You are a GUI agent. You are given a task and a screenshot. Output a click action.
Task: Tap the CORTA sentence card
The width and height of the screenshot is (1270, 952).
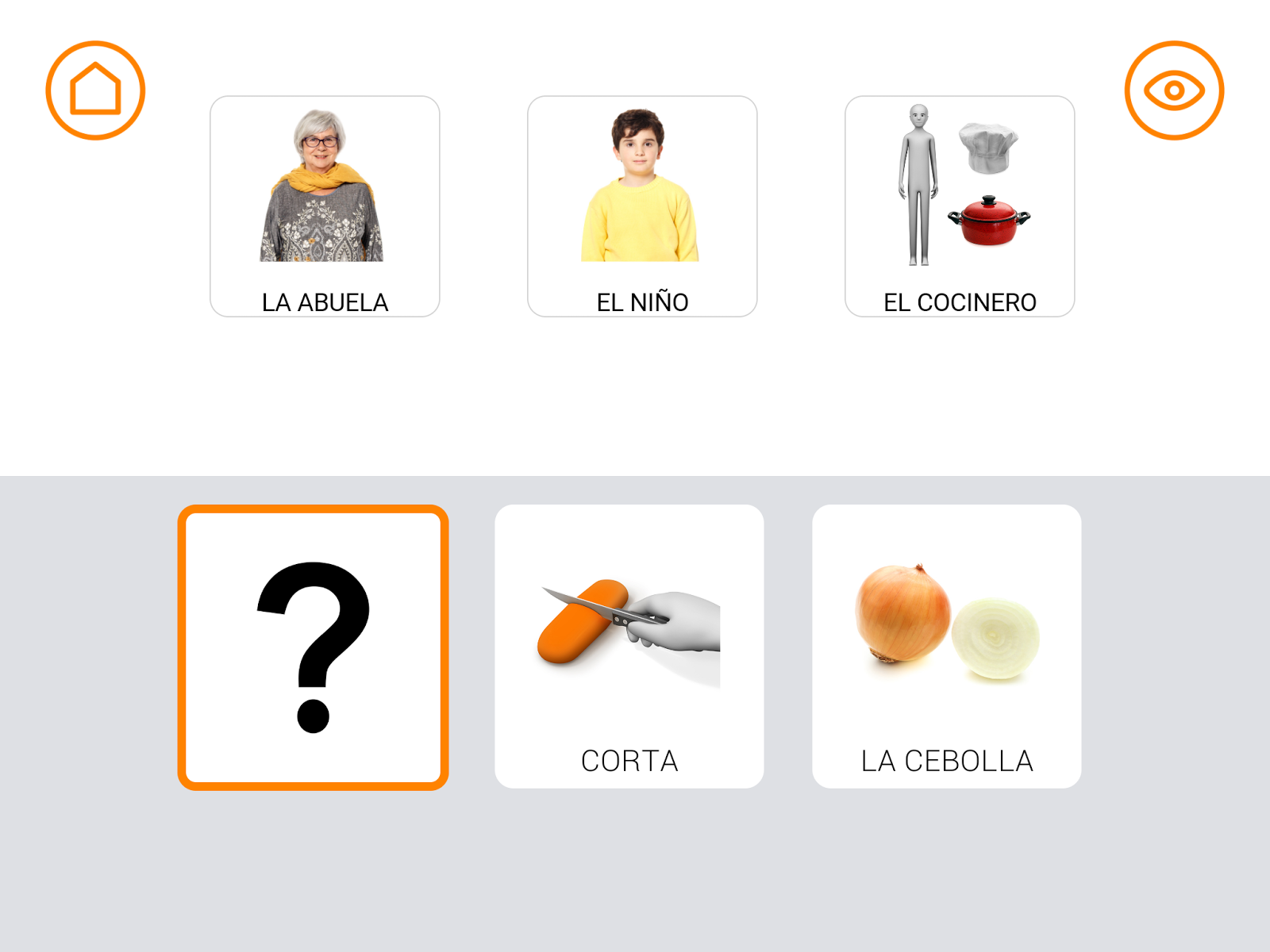coord(629,647)
